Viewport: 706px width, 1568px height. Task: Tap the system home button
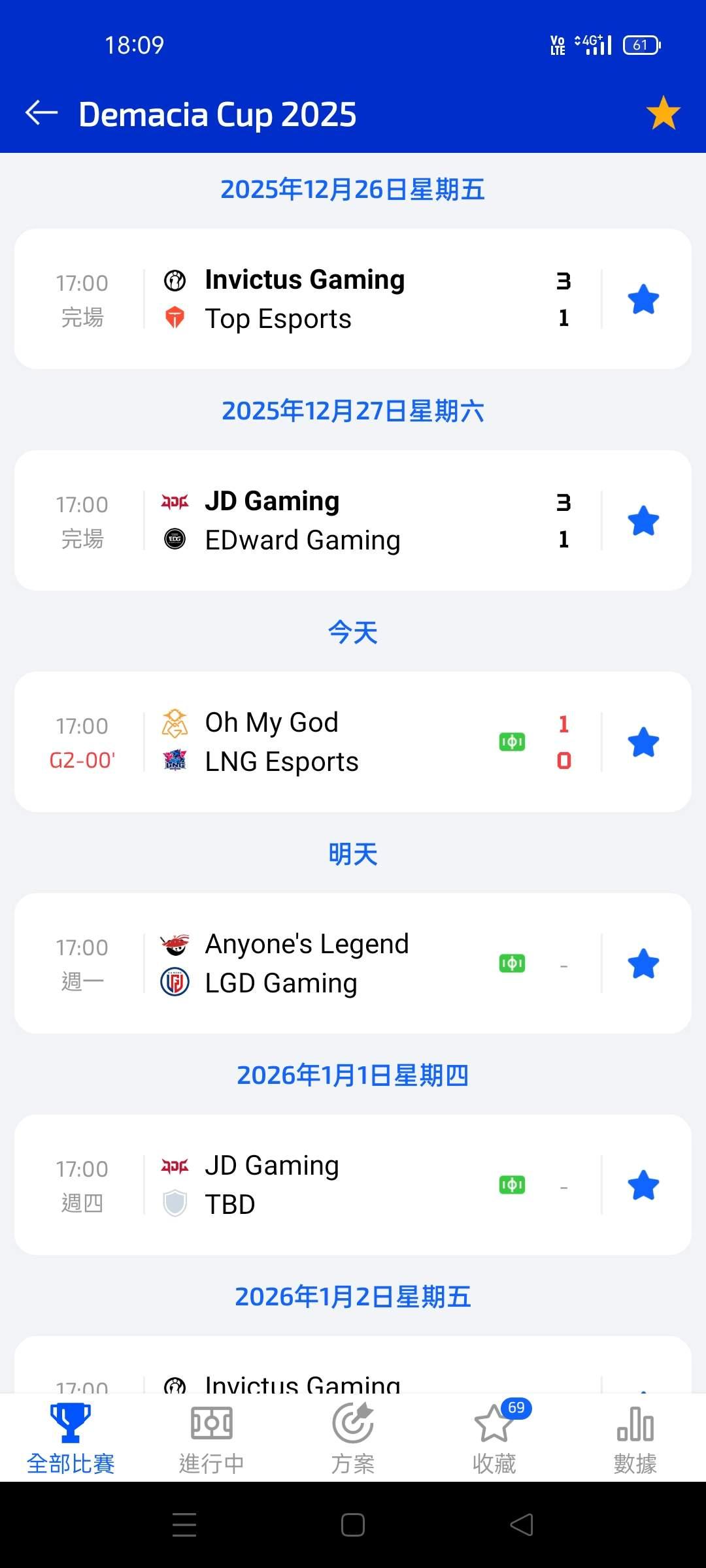coord(353,1525)
